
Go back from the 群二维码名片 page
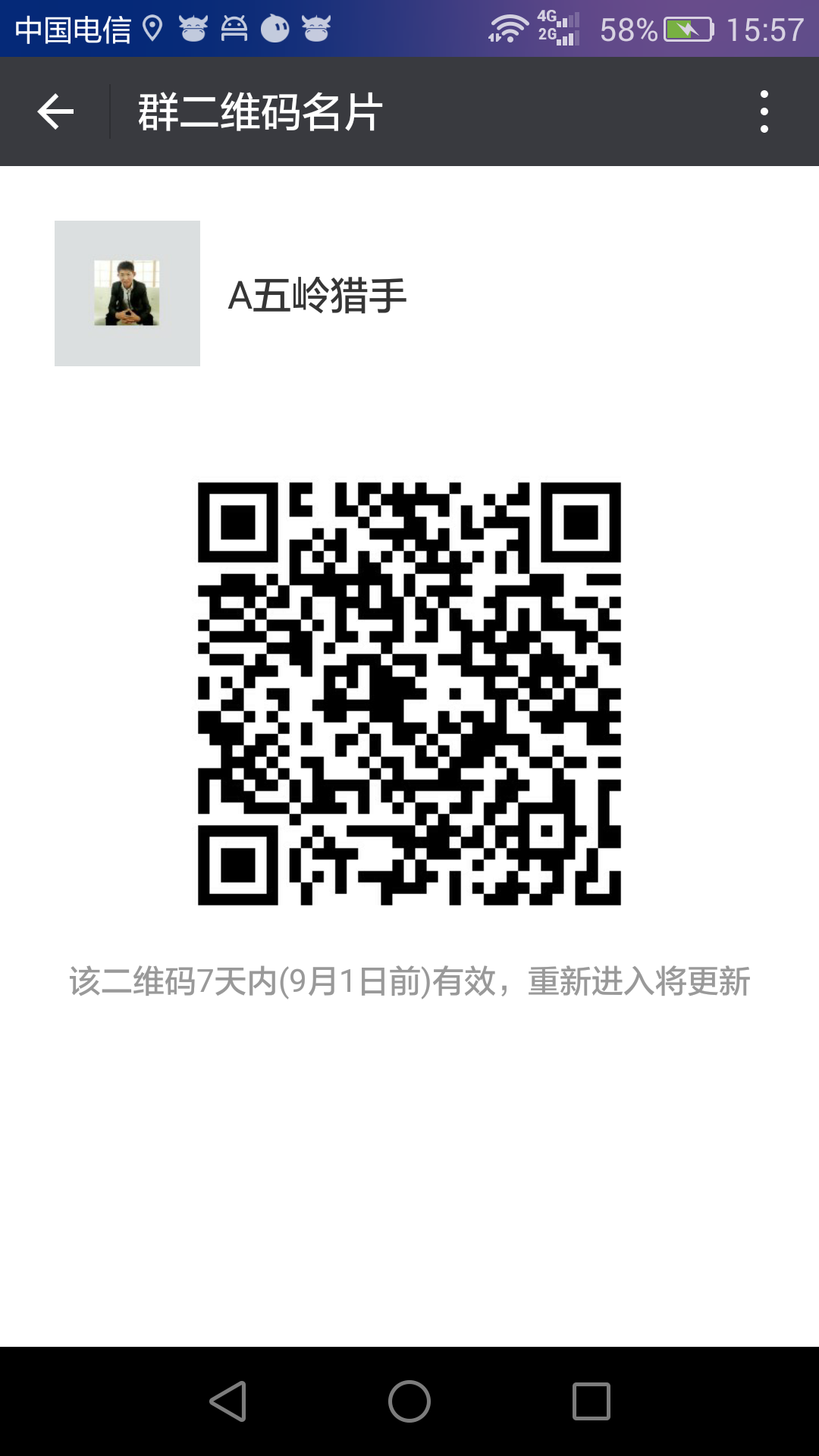pyautogui.click(x=55, y=112)
